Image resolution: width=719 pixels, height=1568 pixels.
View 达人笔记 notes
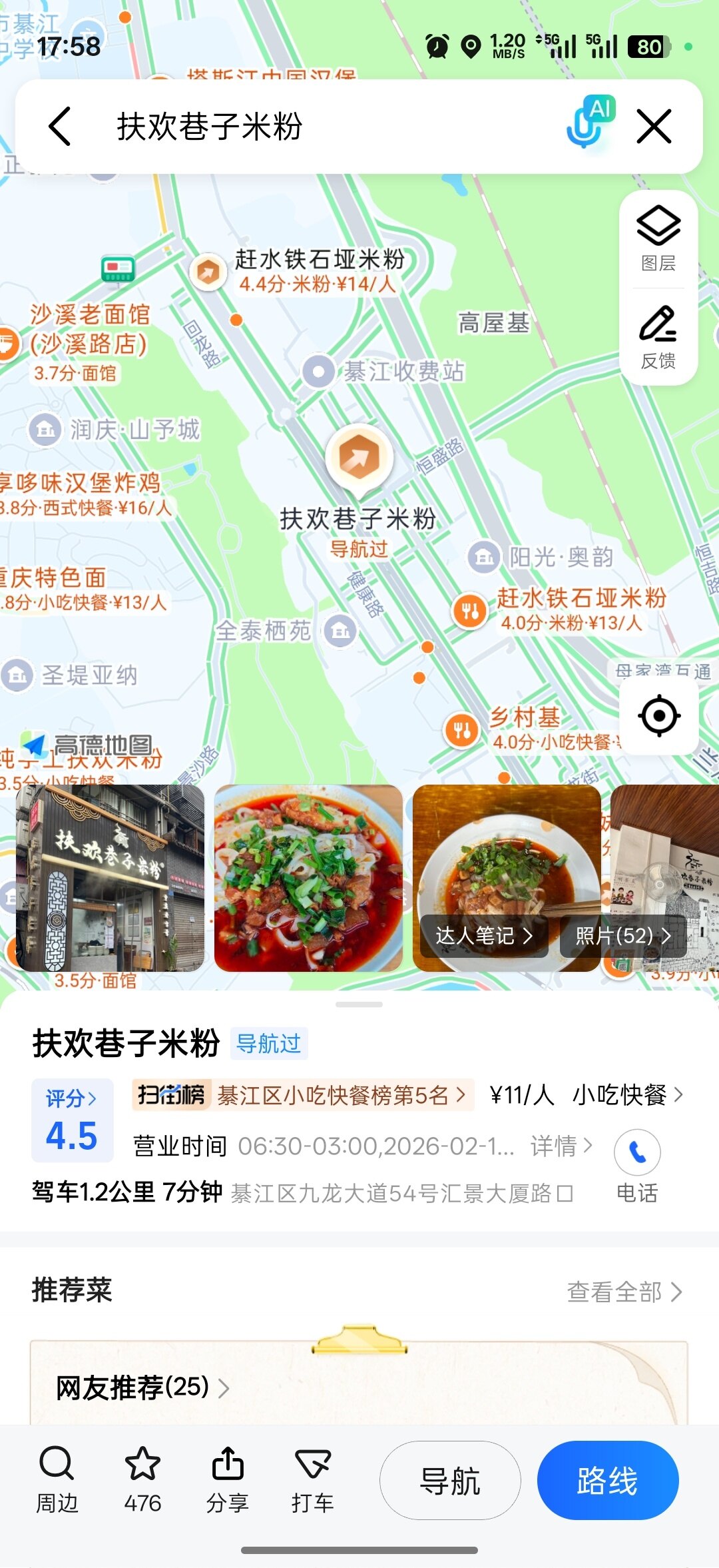click(484, 936)
